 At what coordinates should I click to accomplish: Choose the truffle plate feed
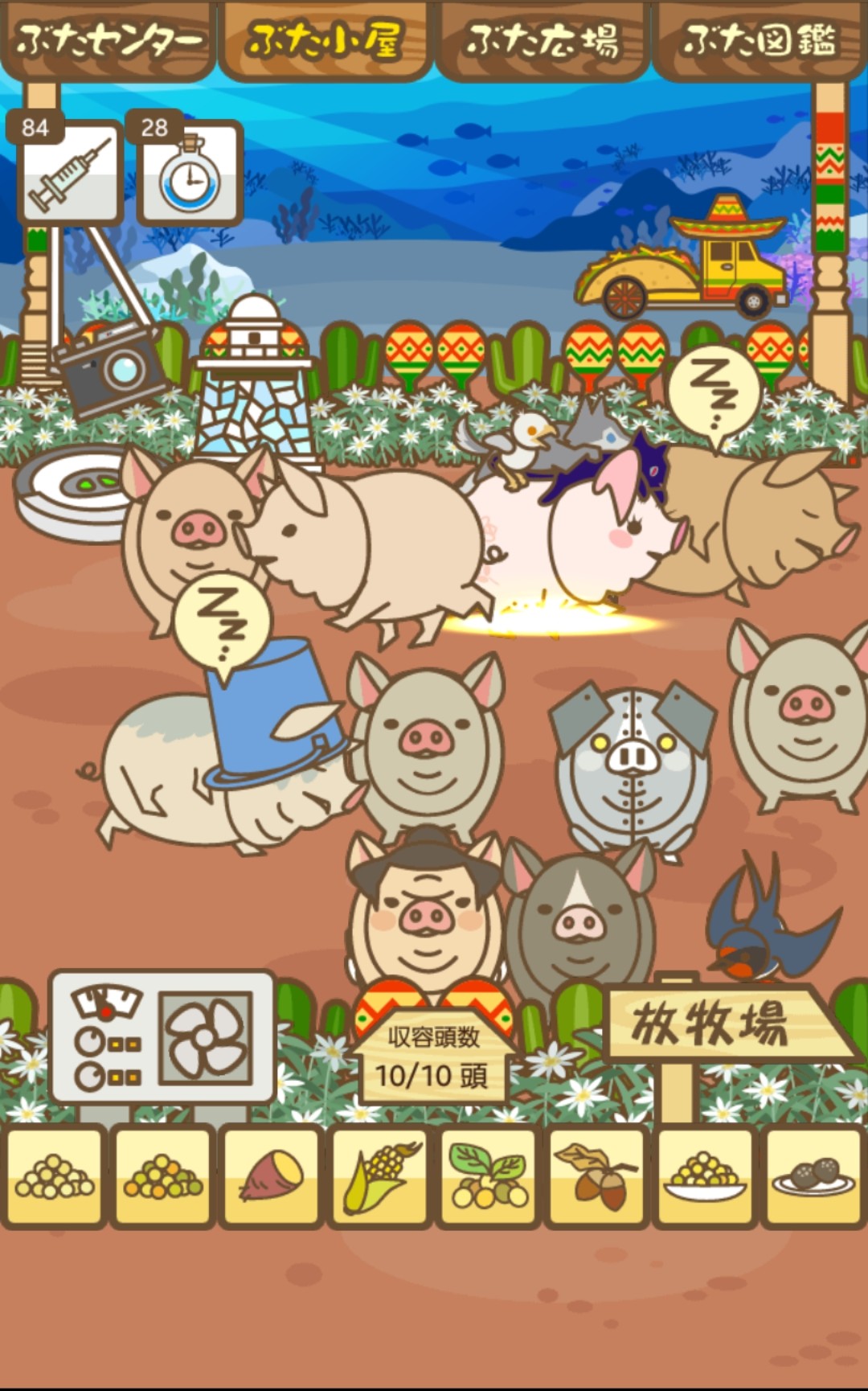tap(813, 1178)
